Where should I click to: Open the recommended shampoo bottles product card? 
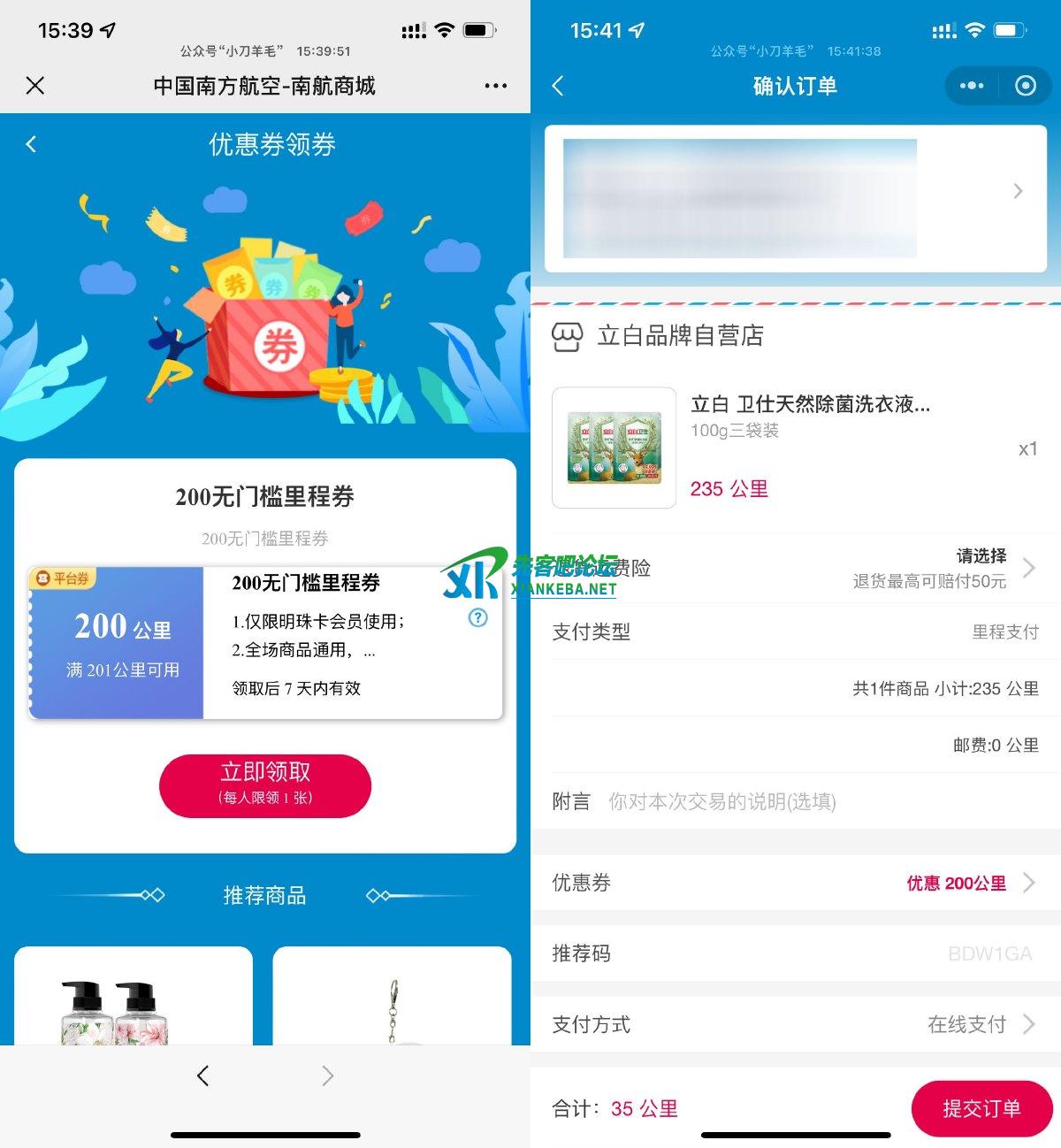(x=134, y=998)
